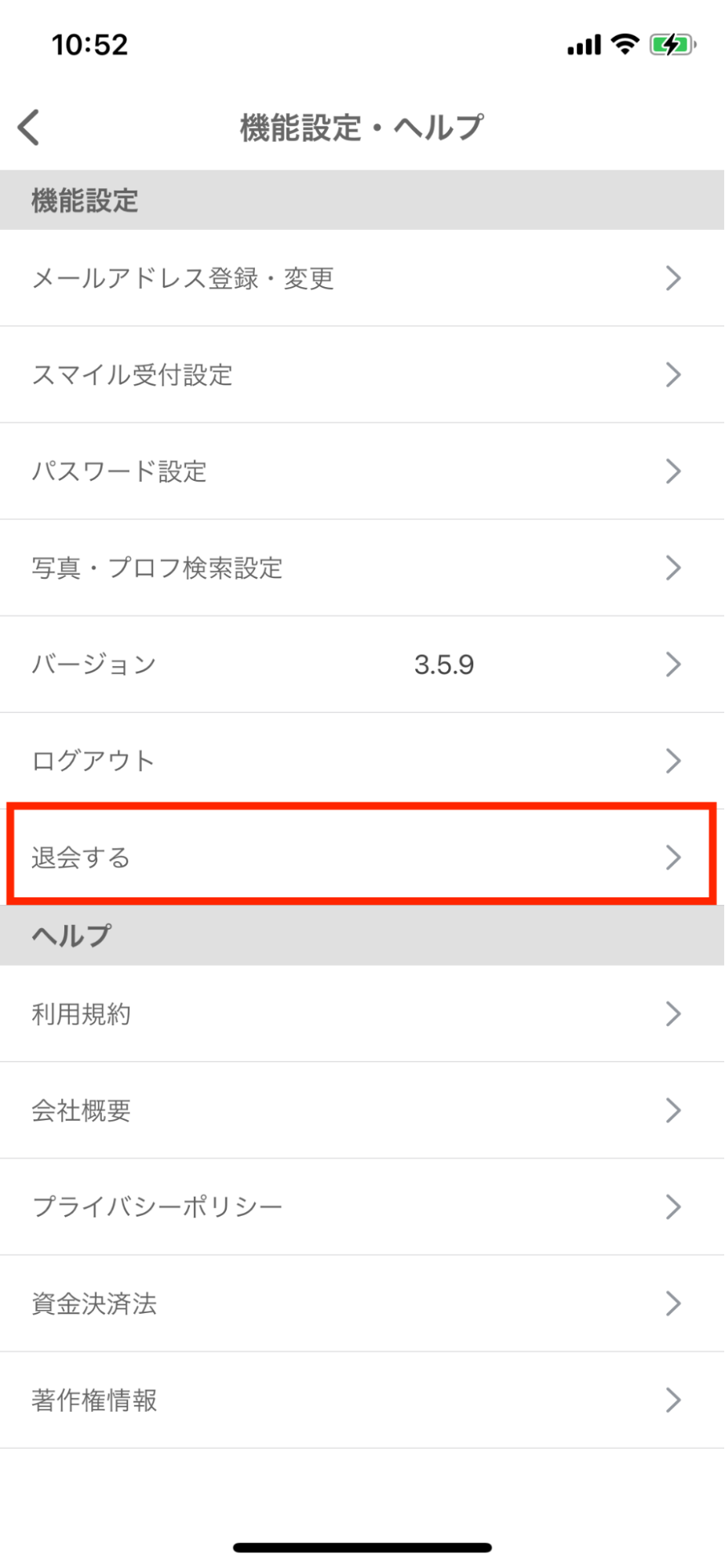Expand the chevron beside 利用規約
This screenshot has width=725, height=1568.
(x=673, y=1013)
